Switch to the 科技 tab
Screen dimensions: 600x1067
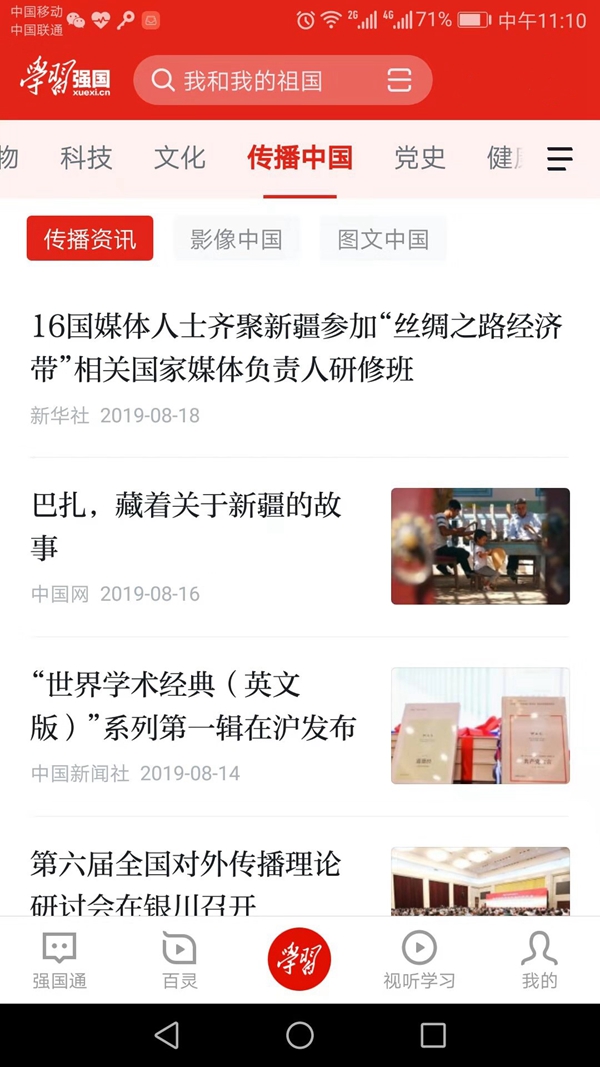[x=86, y=158]
